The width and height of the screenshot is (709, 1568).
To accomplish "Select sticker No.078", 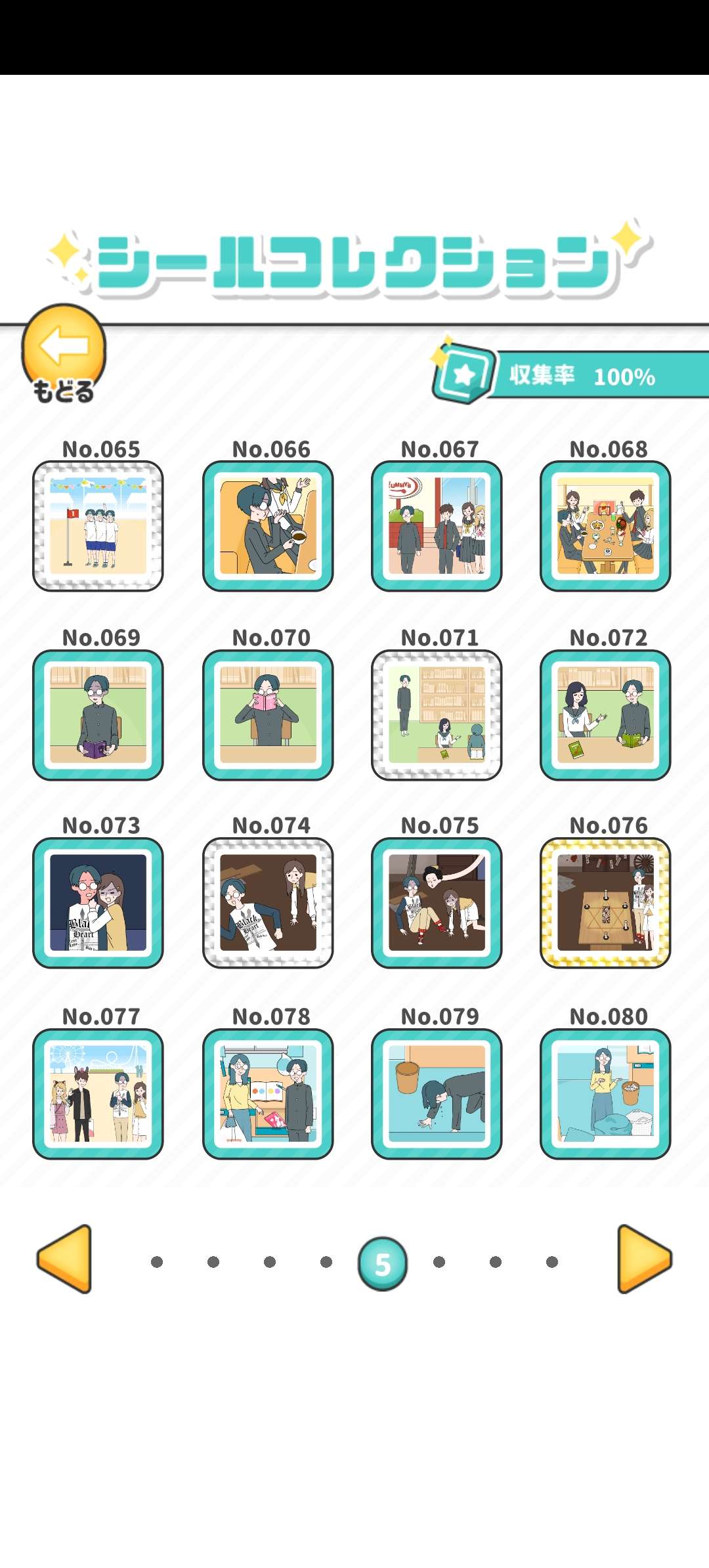I will tap(268, 1094).
